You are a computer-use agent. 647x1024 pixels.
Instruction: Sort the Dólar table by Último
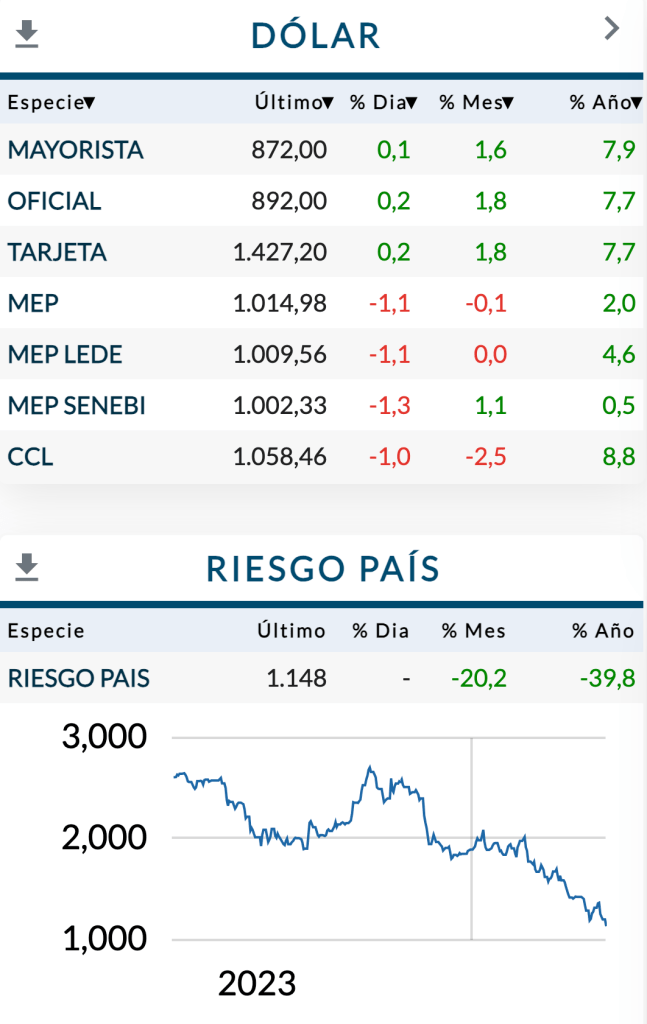point(294,102)
